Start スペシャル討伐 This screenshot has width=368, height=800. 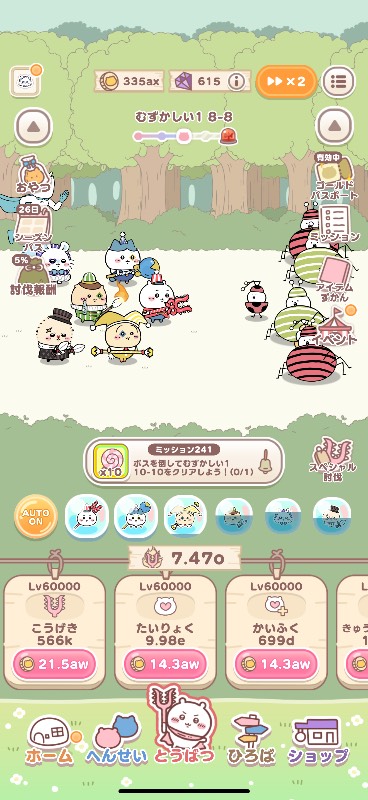[332, 459]
